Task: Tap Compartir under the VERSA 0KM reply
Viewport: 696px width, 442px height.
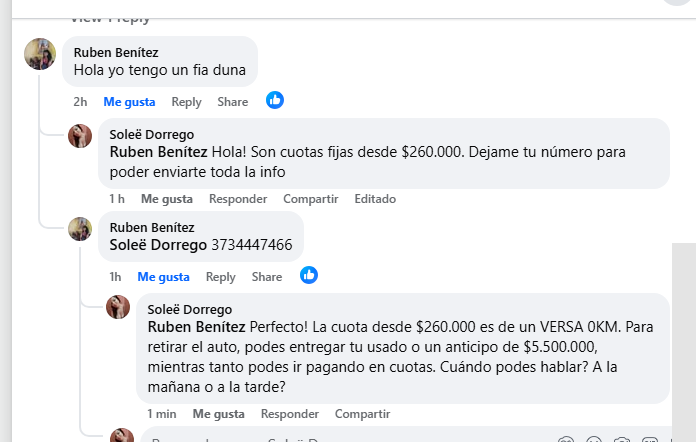Action: point(362,414)
